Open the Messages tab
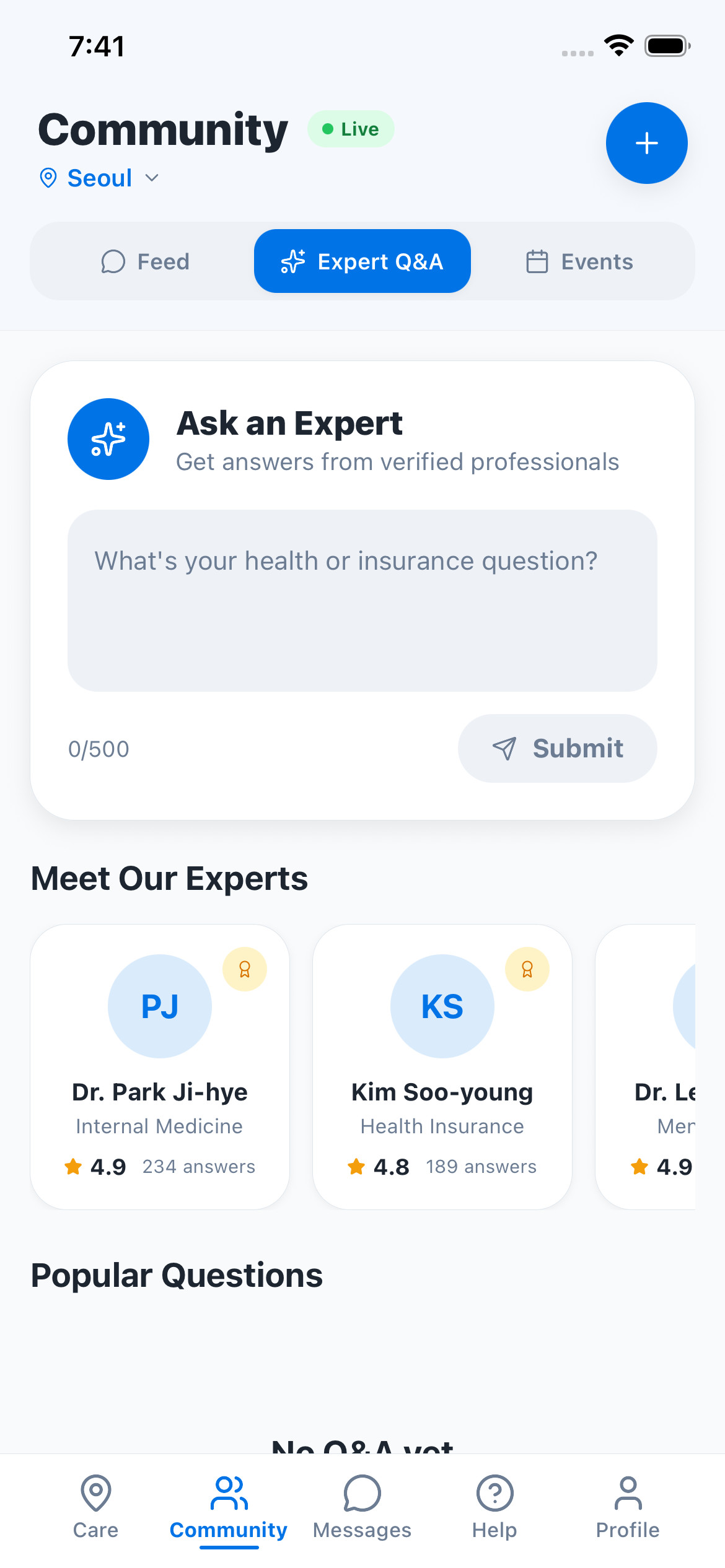 pyautogui.click(x=362, y=1506)
